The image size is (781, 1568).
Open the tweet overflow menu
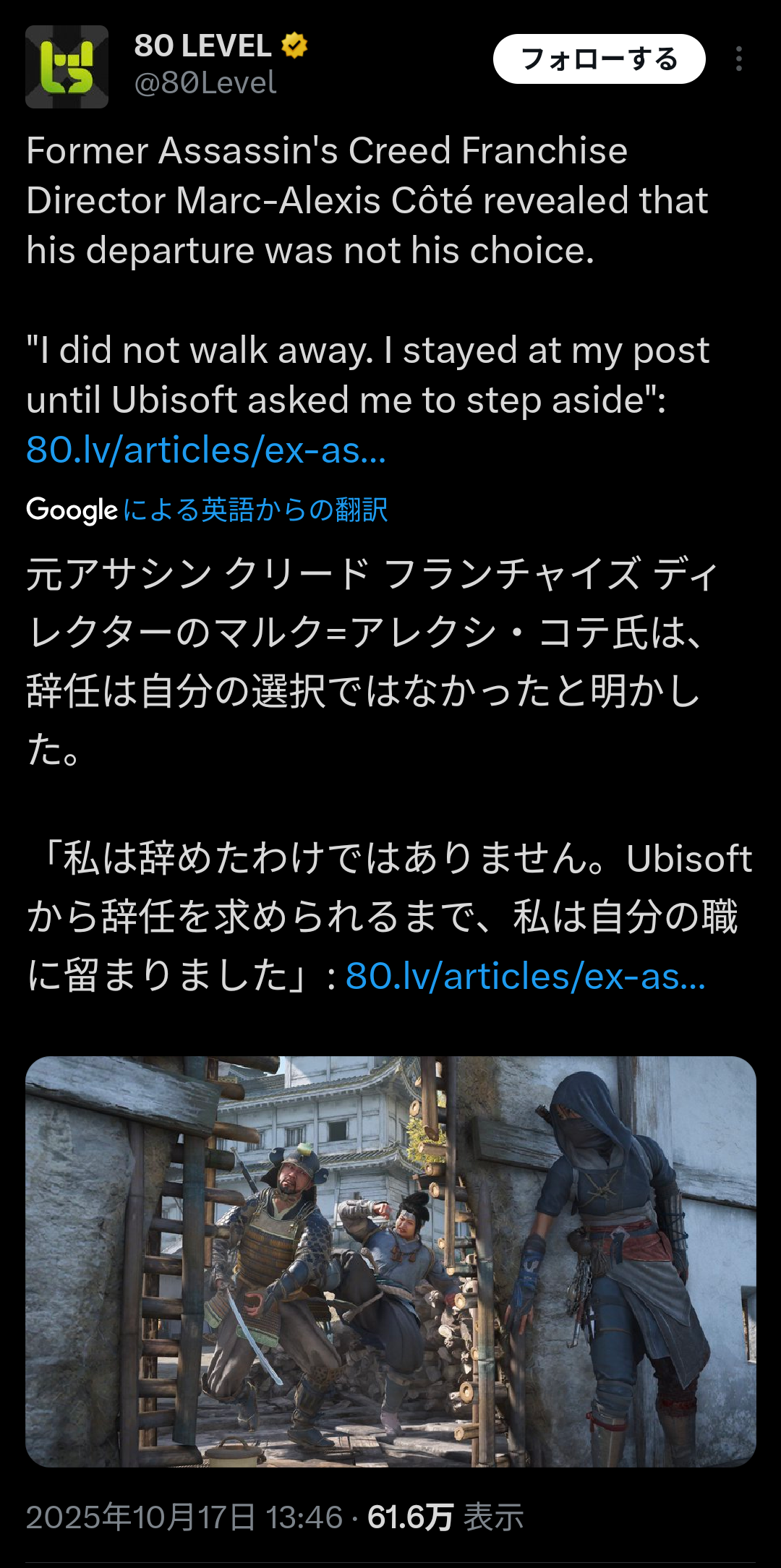coord(738,59)
